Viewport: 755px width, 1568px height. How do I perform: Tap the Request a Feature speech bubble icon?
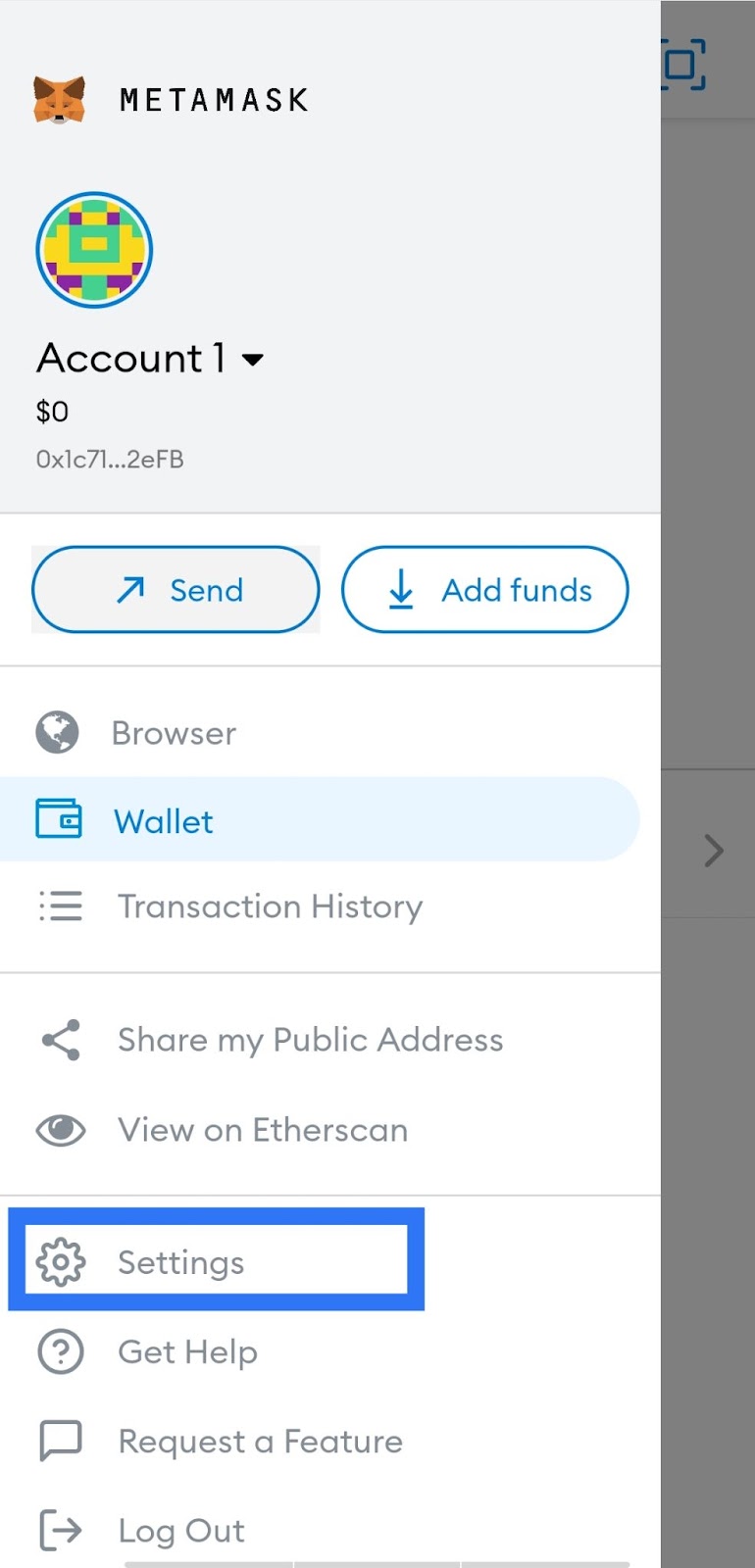click(60, 1441)
